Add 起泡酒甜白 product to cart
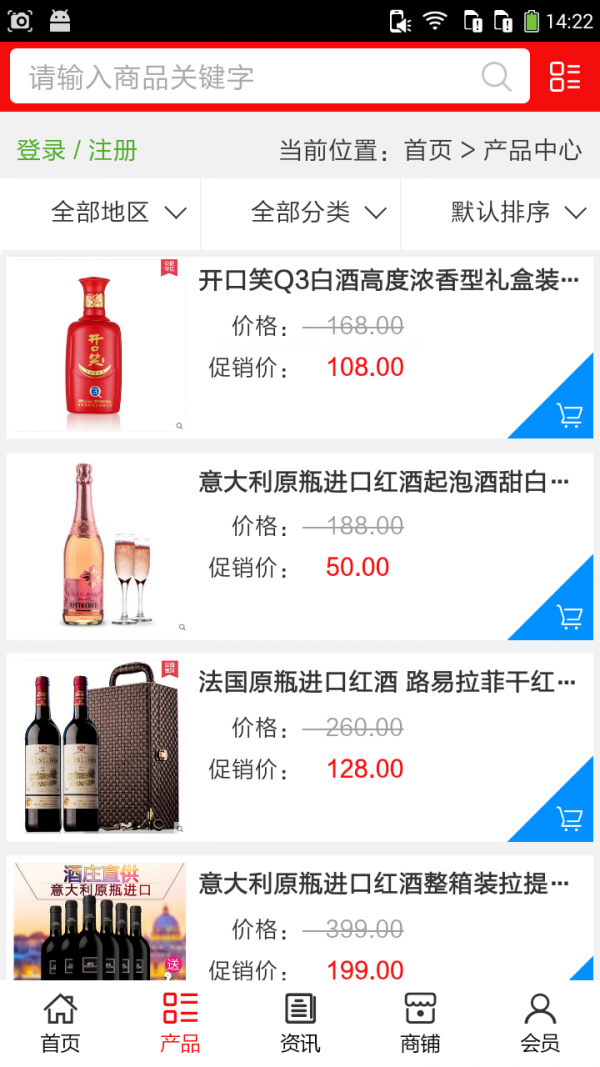This screenshot has height=1067, width=600. 569,616
